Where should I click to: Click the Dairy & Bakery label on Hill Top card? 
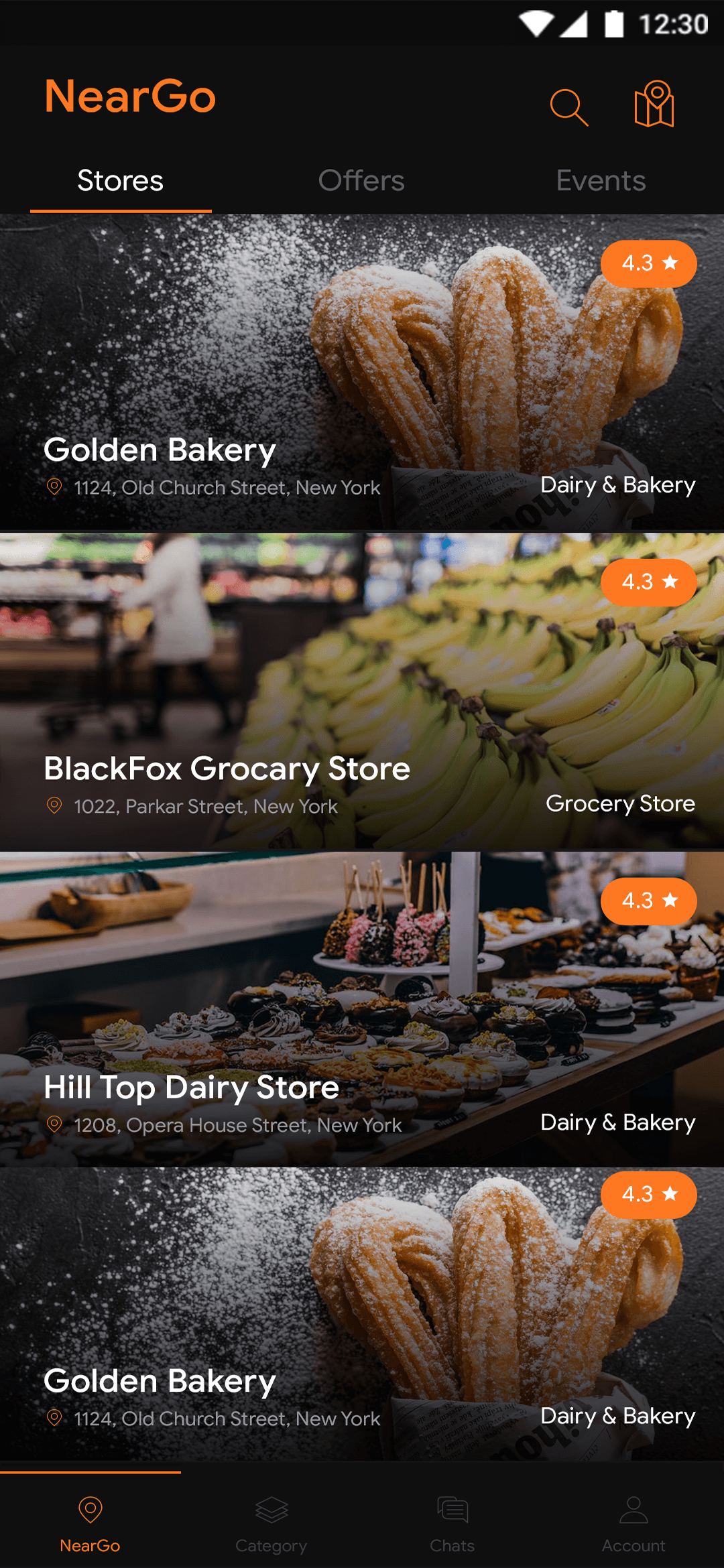pos(618,1122)
